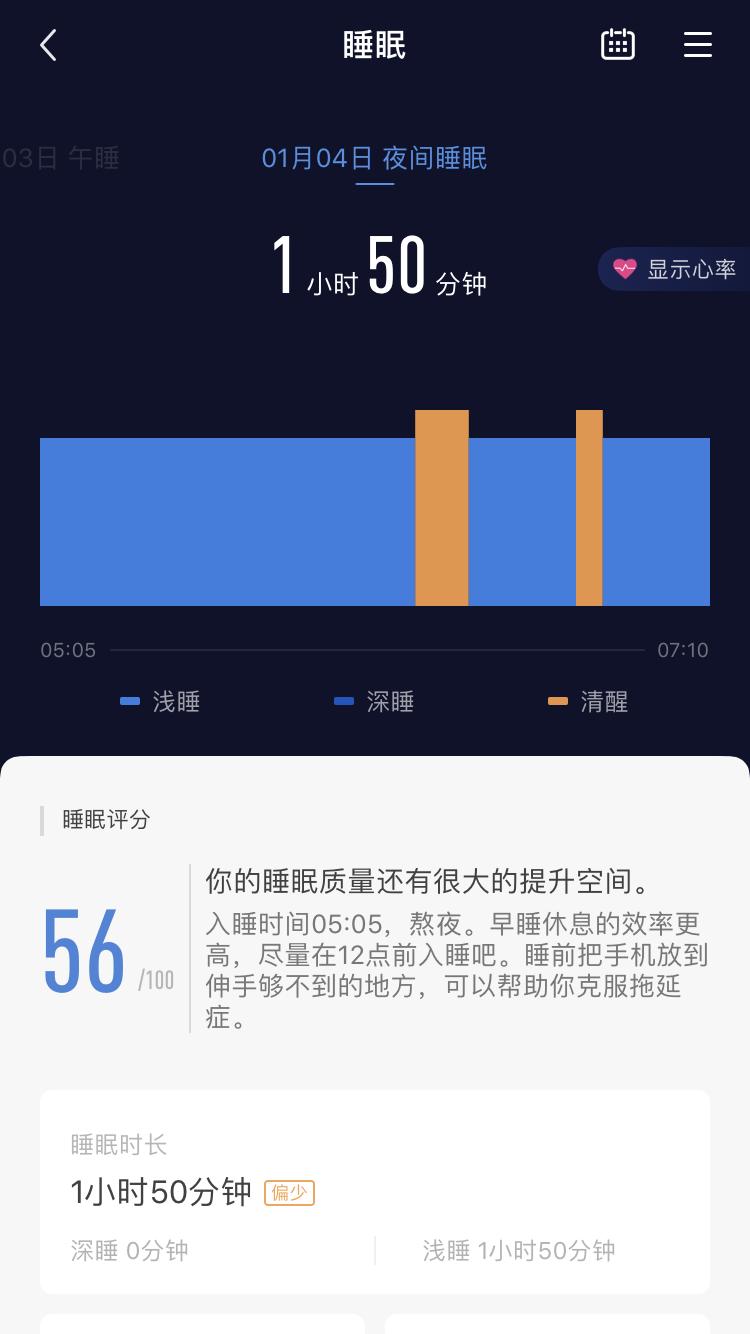This screenshot has width=750, height=1334.
Task: Open details for 深睡 0分钟
Action: click(x=130, y=1251)
